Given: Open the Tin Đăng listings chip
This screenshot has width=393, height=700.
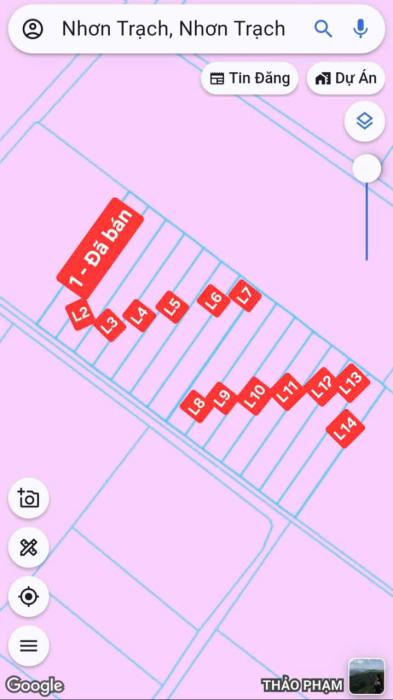Looking at the screenshot, I should [x=250, y=79].
